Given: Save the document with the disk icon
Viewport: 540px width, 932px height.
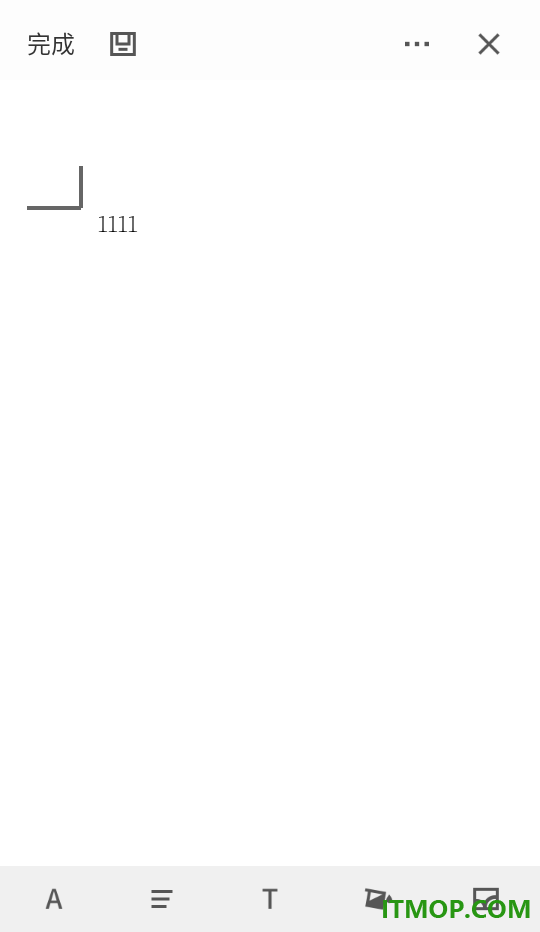Looking at the screenshot, I should pyautogui.click(x=123, y=44).
